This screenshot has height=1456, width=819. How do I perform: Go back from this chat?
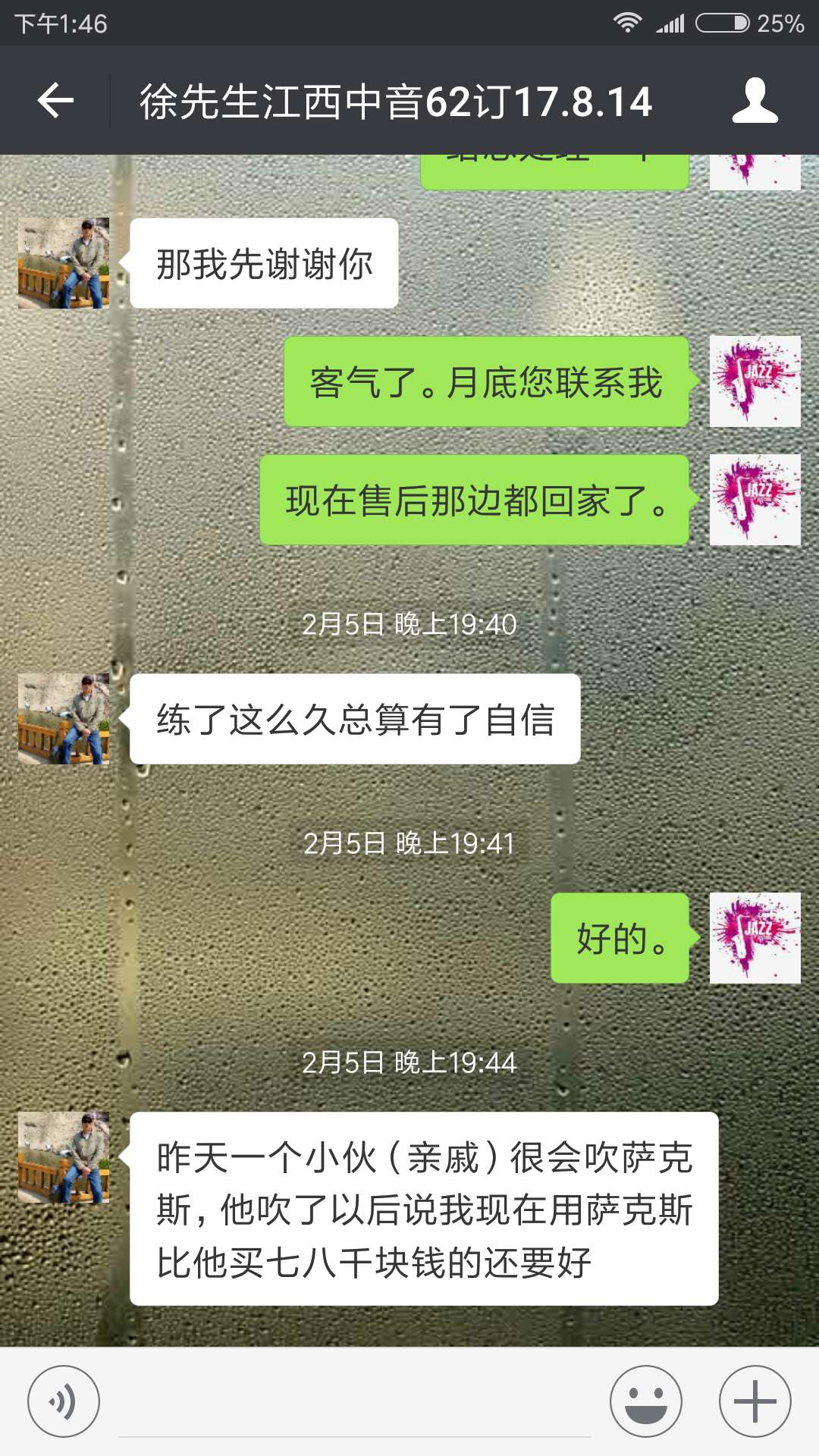click(55, 100)
